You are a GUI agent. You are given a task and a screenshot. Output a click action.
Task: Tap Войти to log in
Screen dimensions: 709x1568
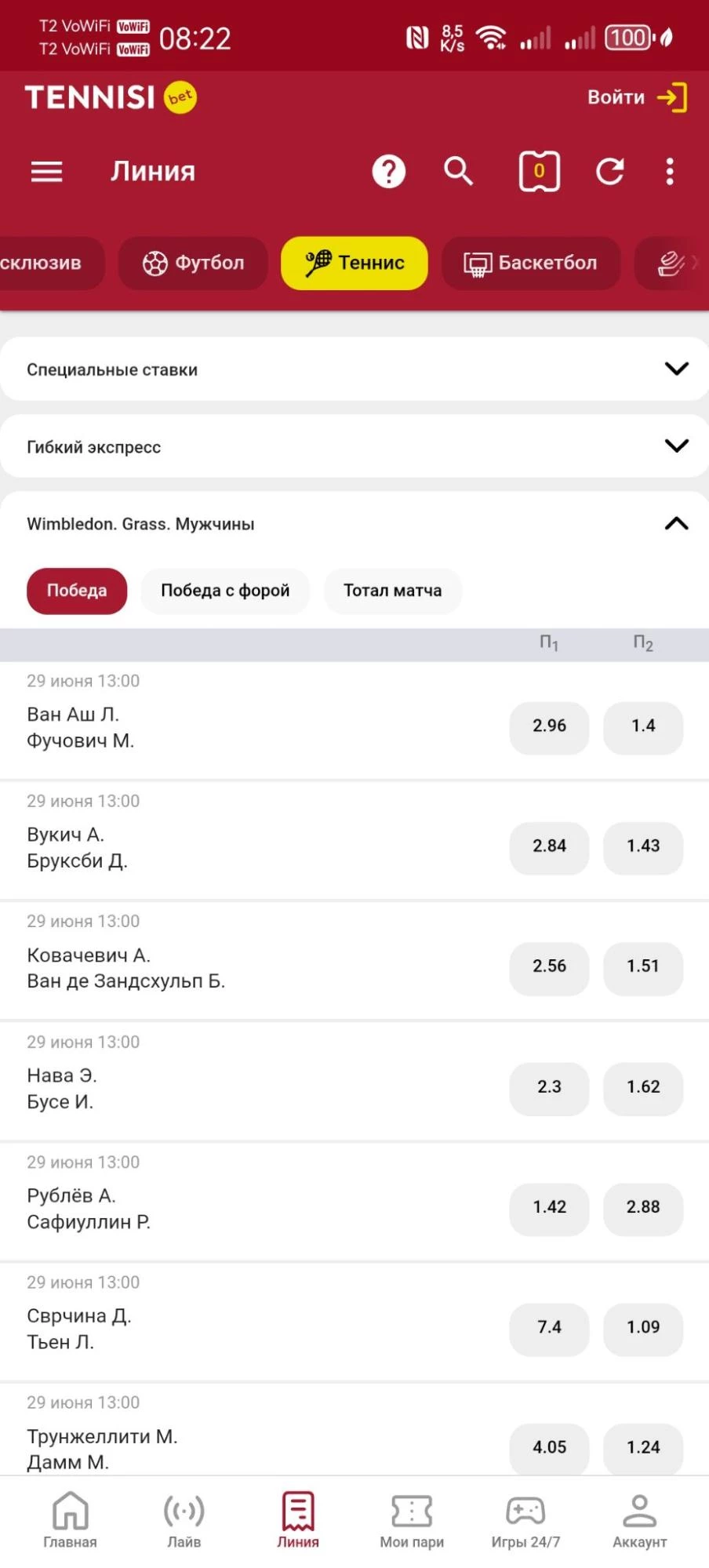coord(638,97)
